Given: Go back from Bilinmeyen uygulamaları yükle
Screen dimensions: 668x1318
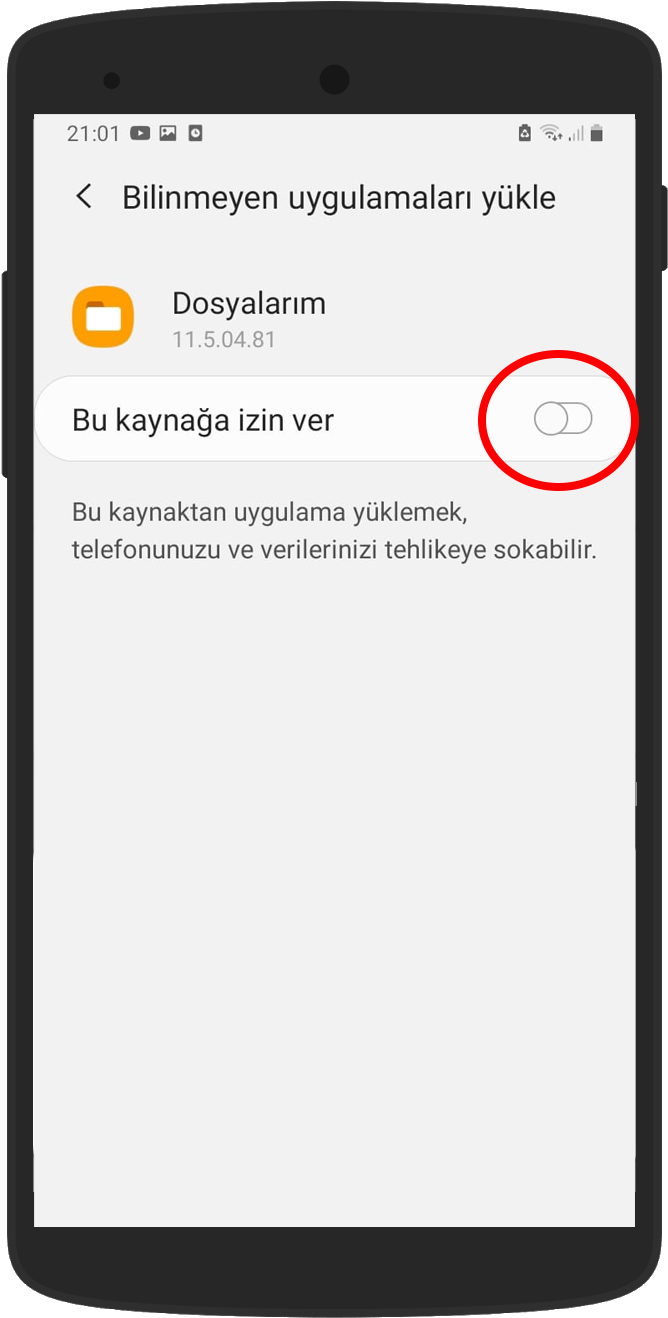Looking at the screenshot, I should (84, 197).
